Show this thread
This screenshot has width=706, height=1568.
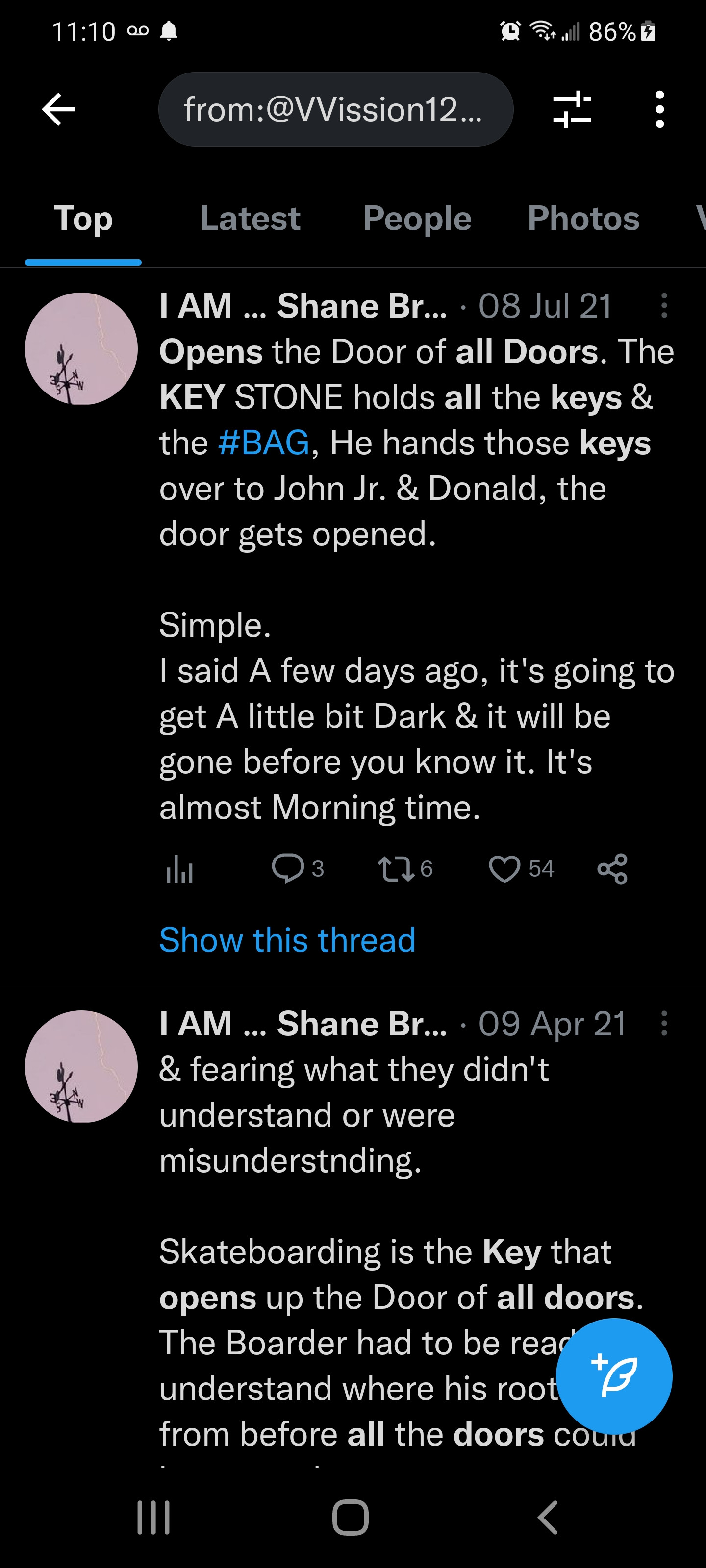pyautogui.click(x=287, y=940)
